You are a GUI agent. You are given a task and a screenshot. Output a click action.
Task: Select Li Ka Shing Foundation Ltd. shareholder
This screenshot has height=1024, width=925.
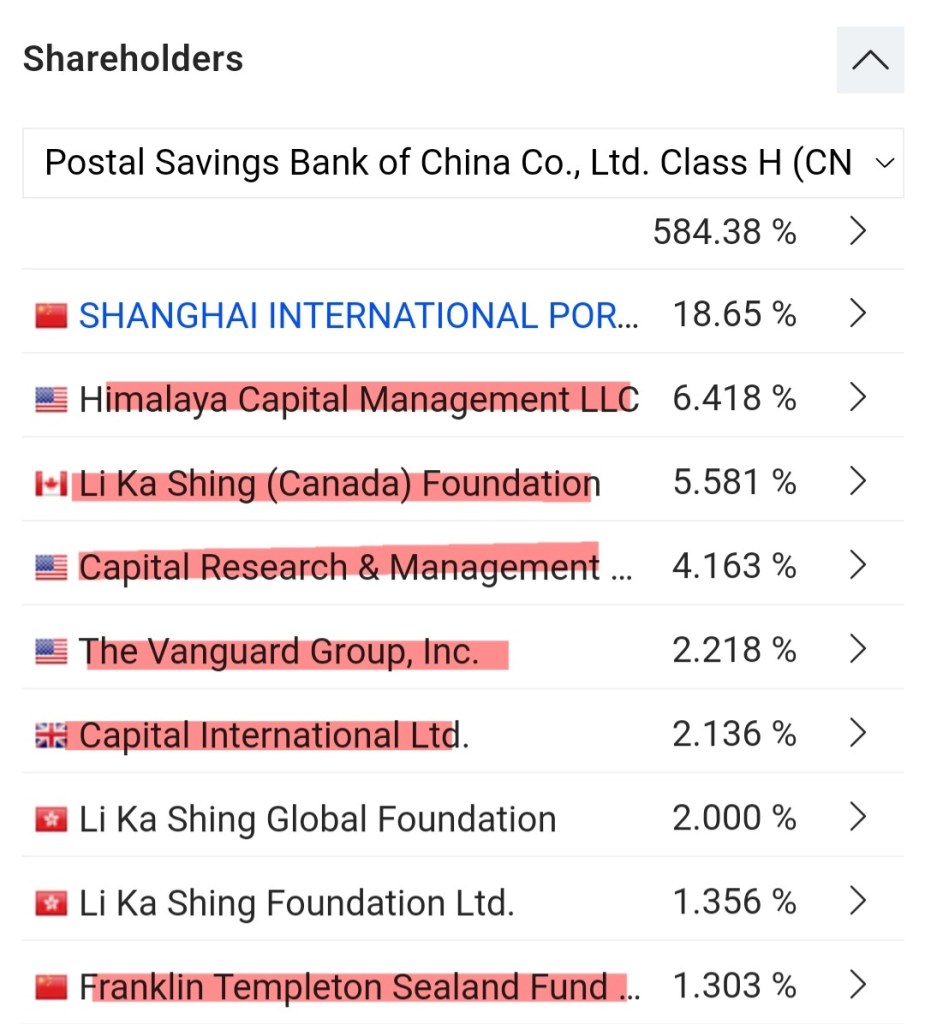click(x=296, y=903)
